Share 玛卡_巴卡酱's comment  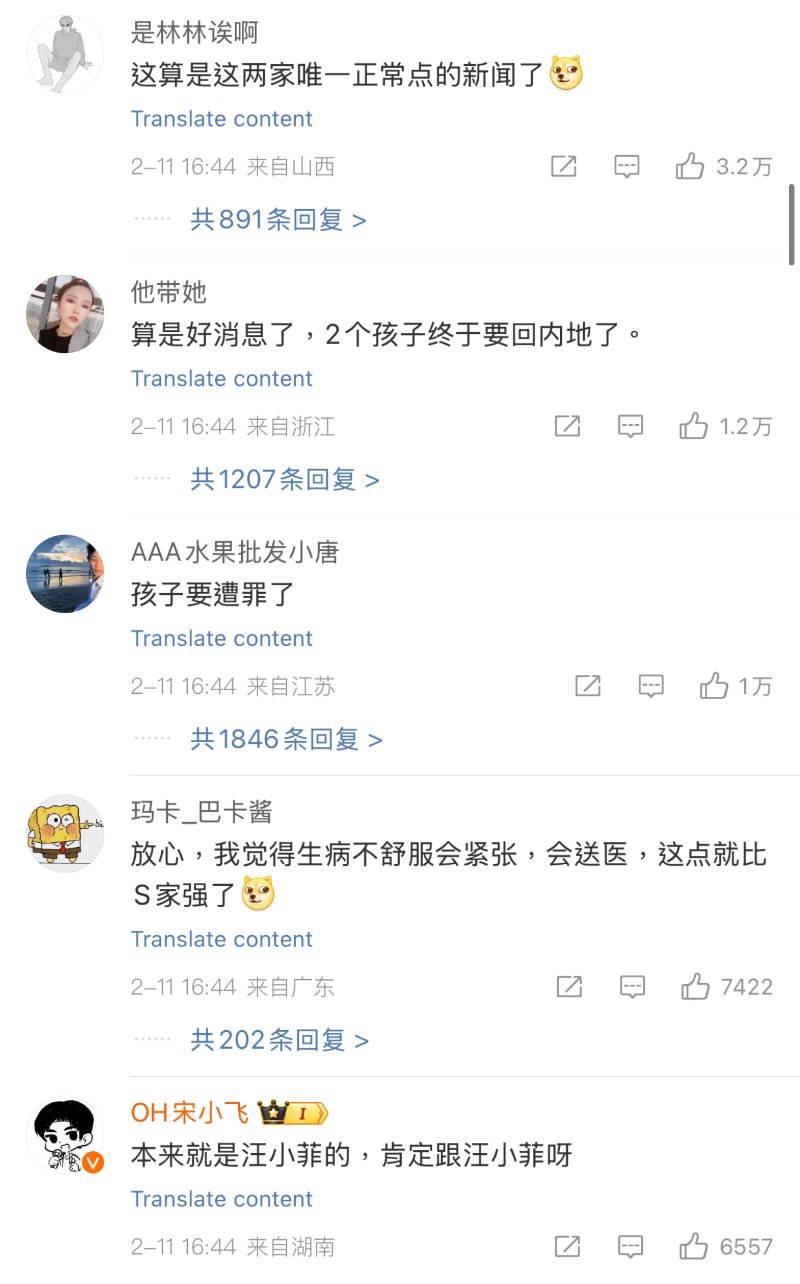coord(569,988)
